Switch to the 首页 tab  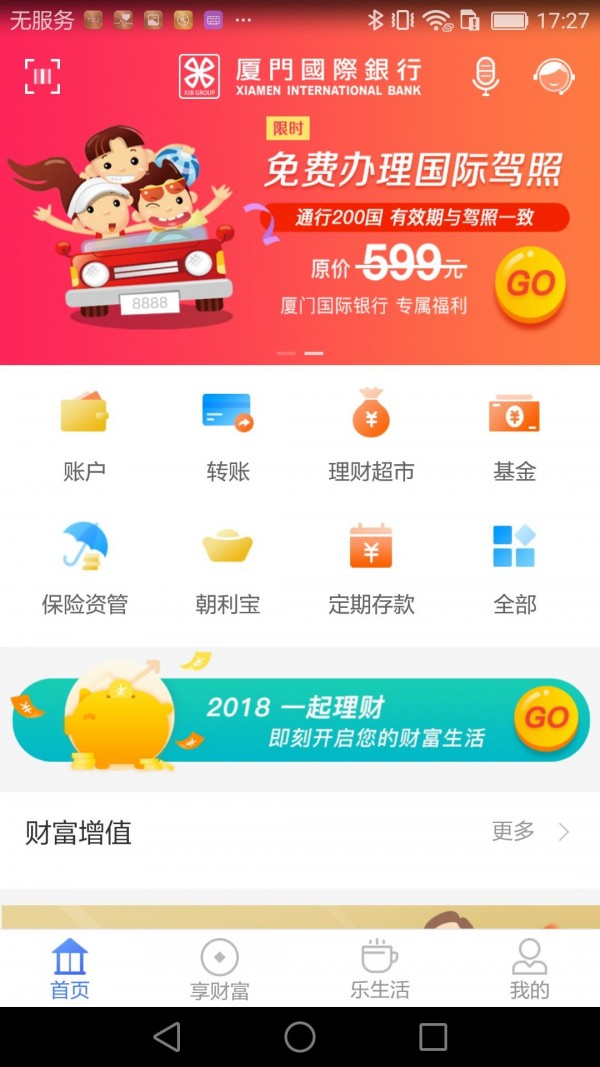(x=70, y=969)
